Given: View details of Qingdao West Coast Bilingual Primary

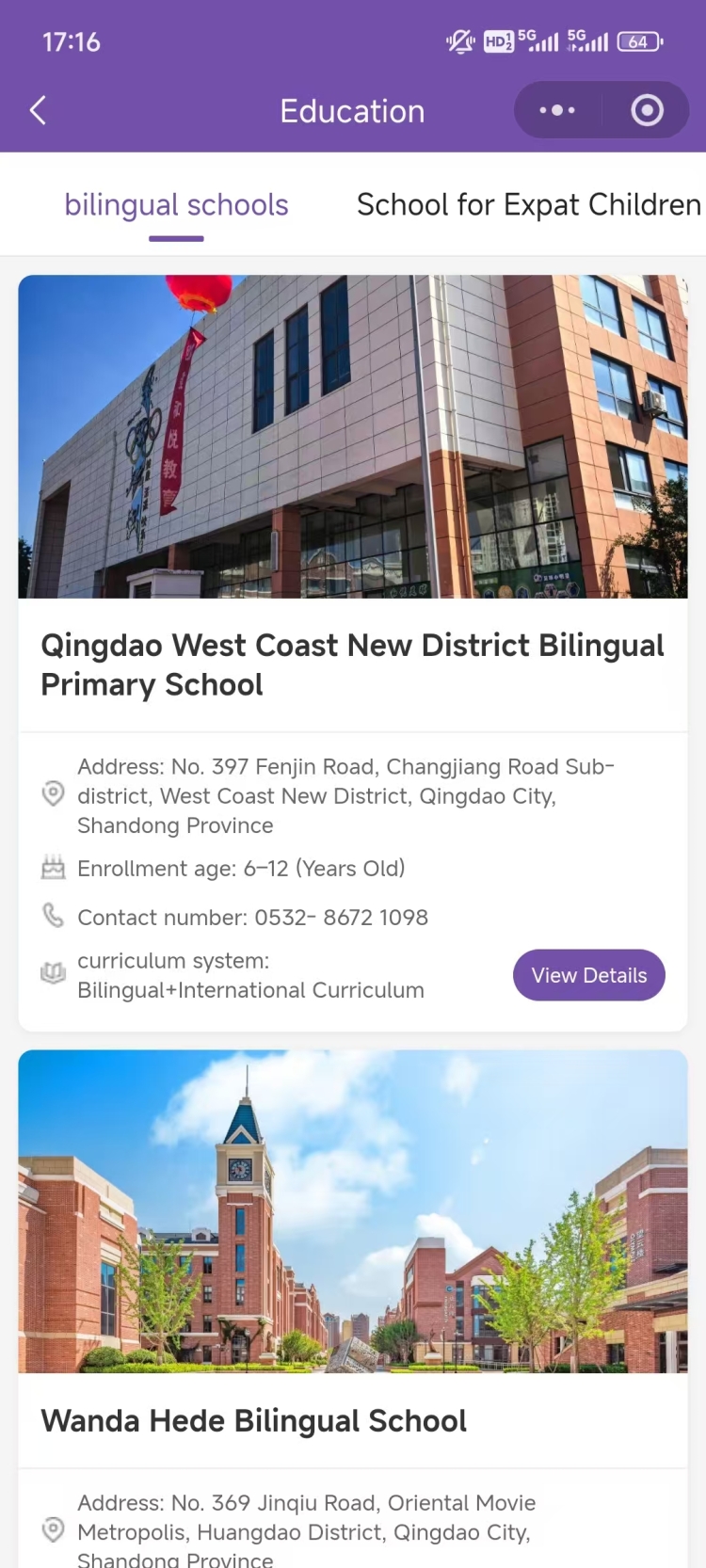Looking at the screenshot, I should coord(588,975).
